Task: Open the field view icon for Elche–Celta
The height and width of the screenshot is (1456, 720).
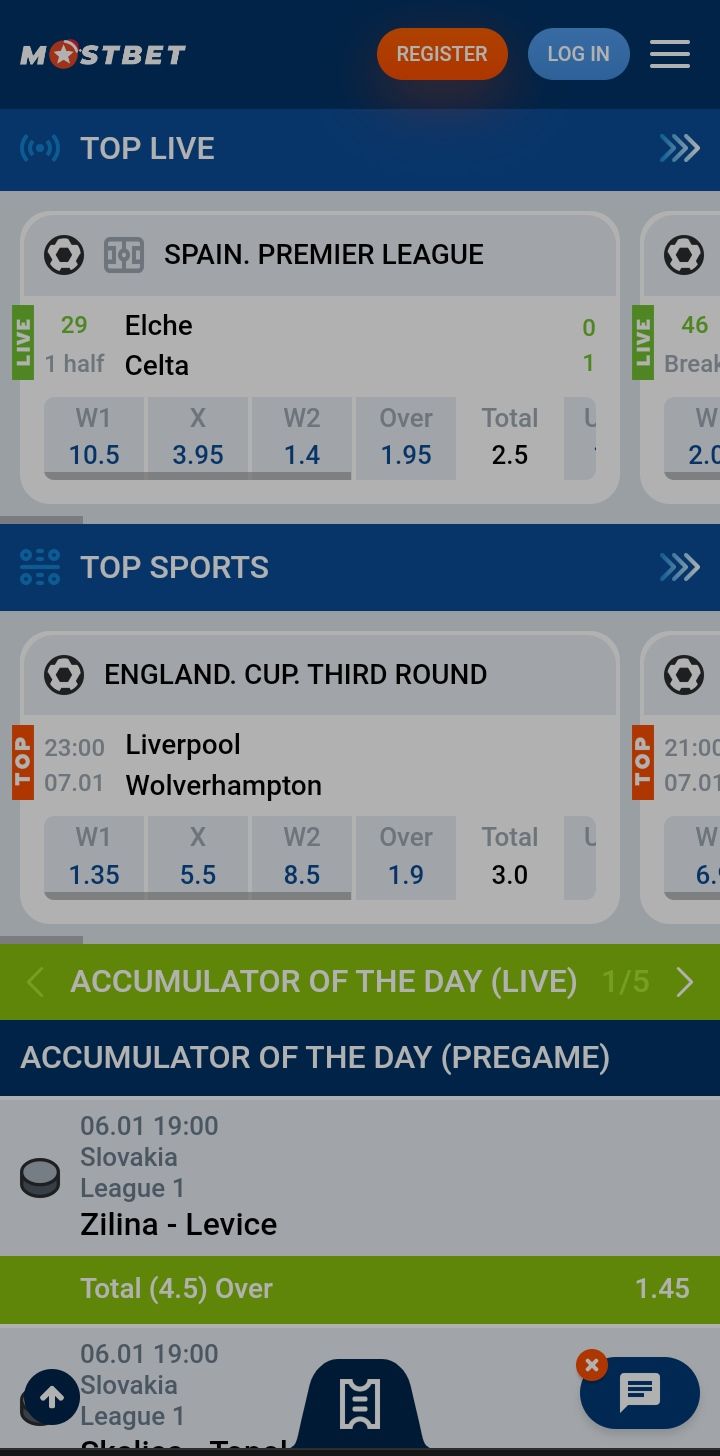Action: [x=124, y=255]
